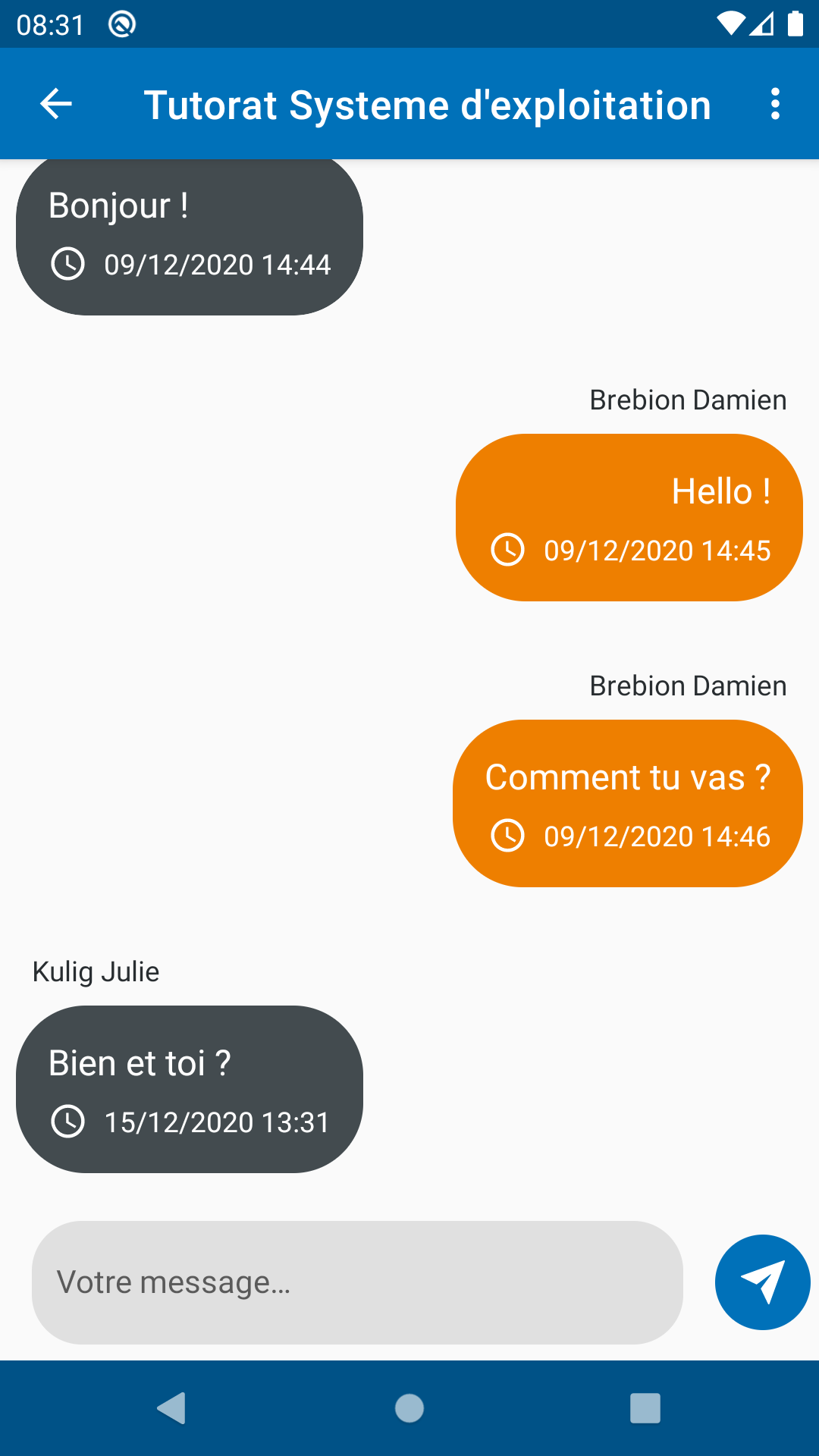Send the message with the paper plane
This screenshot has width=819, height=1456.
[762, 1282]
